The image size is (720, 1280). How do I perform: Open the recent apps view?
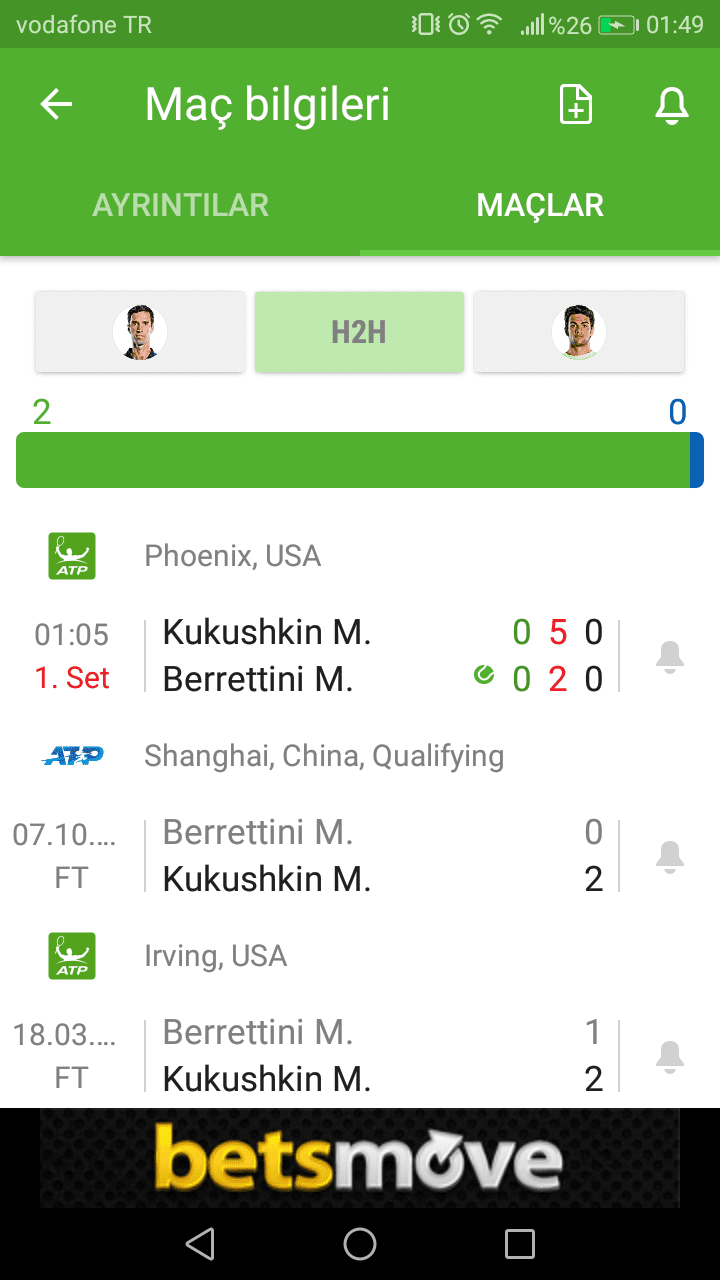[x=520, y=1244]
